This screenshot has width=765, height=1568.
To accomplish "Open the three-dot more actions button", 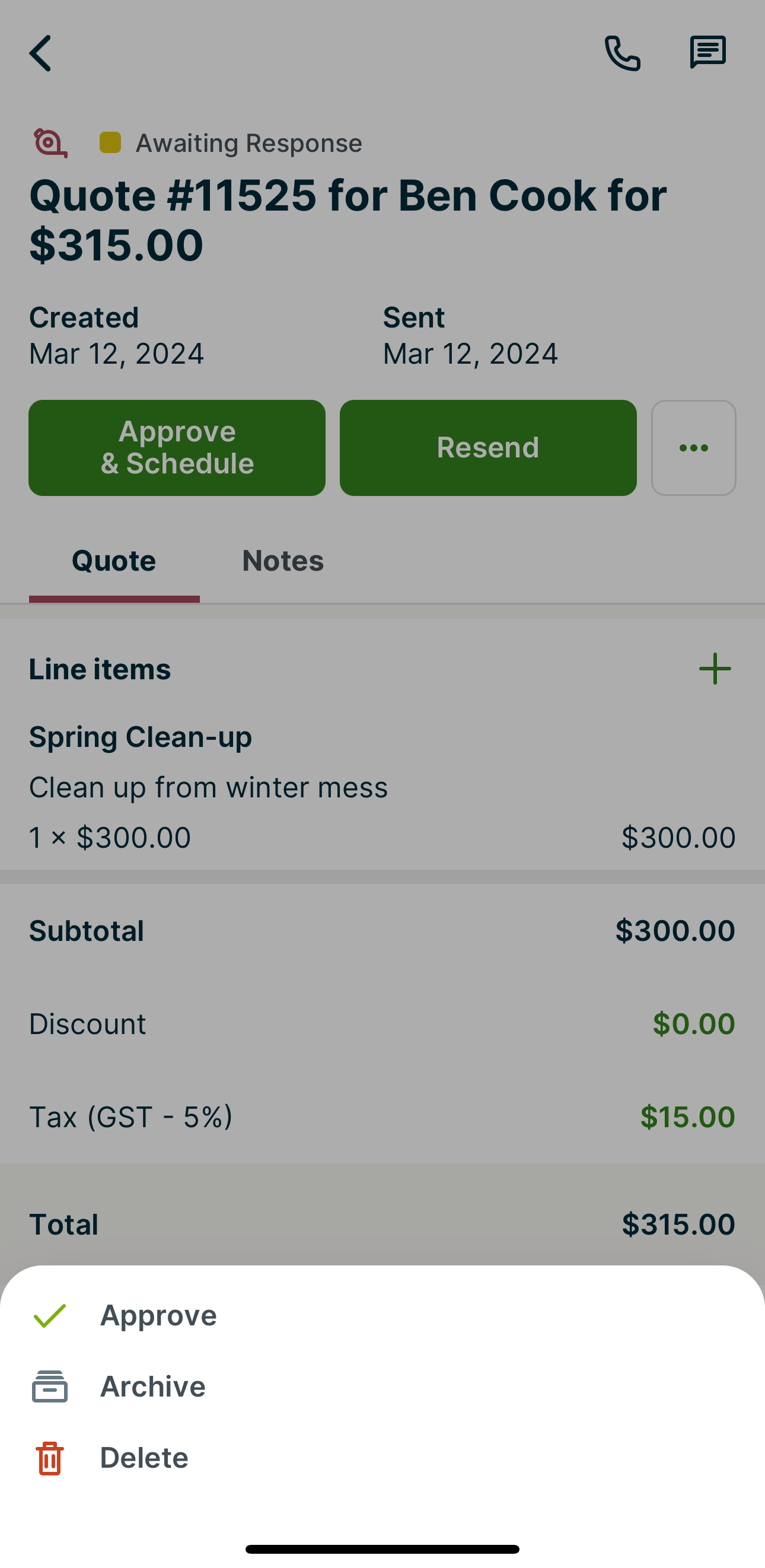I will tap(693, 447).
